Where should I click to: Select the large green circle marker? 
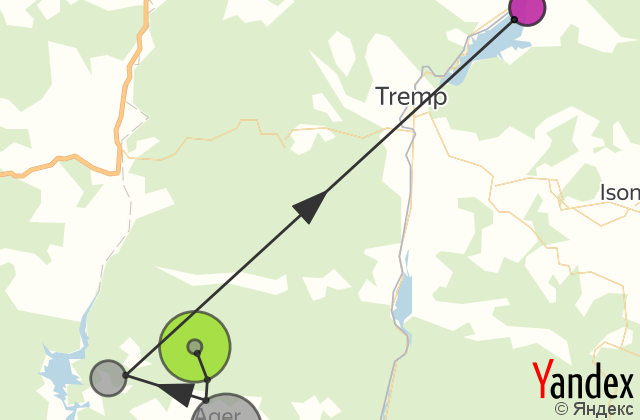pos(195,346)
